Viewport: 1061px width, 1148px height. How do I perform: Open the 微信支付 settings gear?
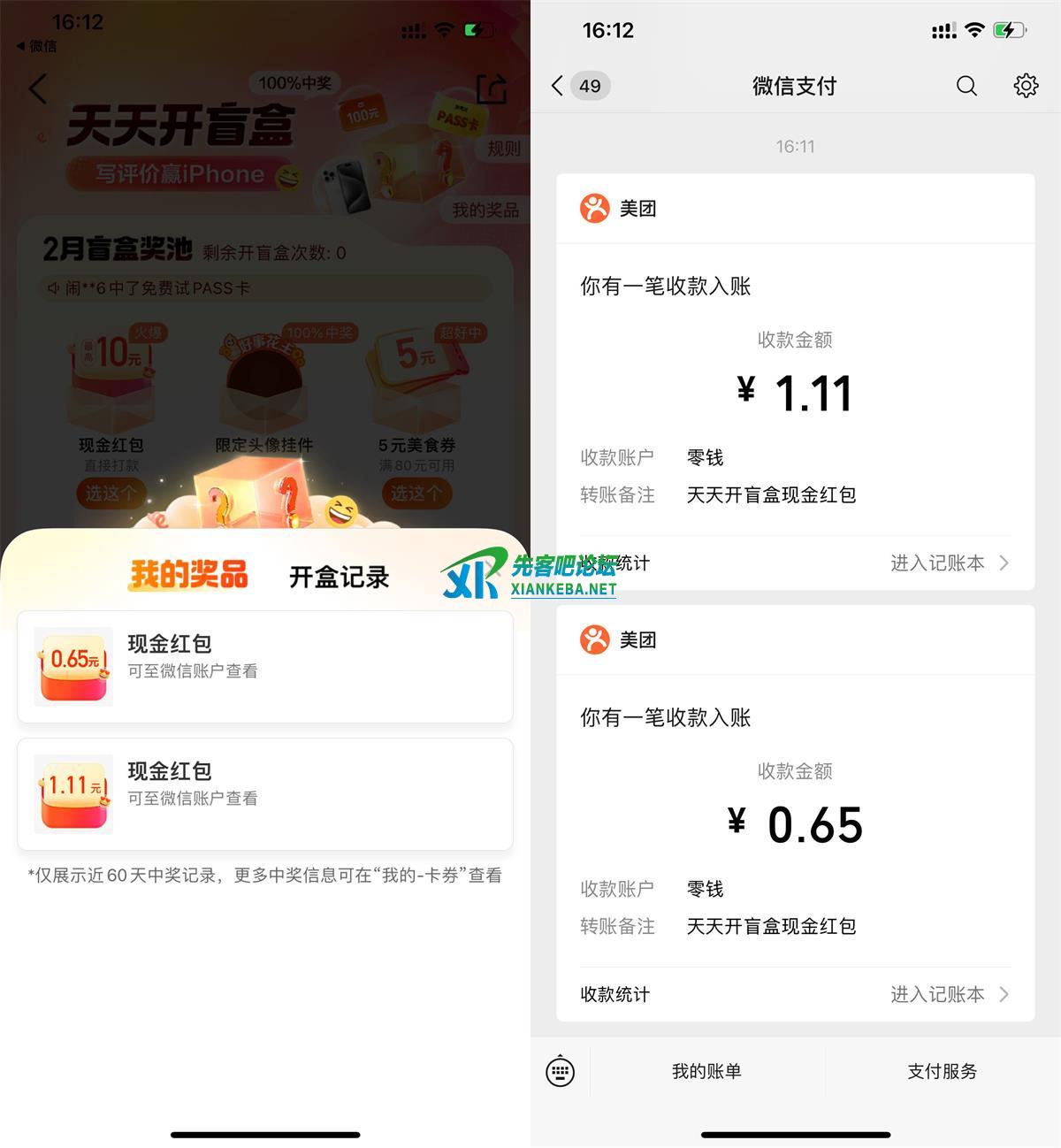1026,86
